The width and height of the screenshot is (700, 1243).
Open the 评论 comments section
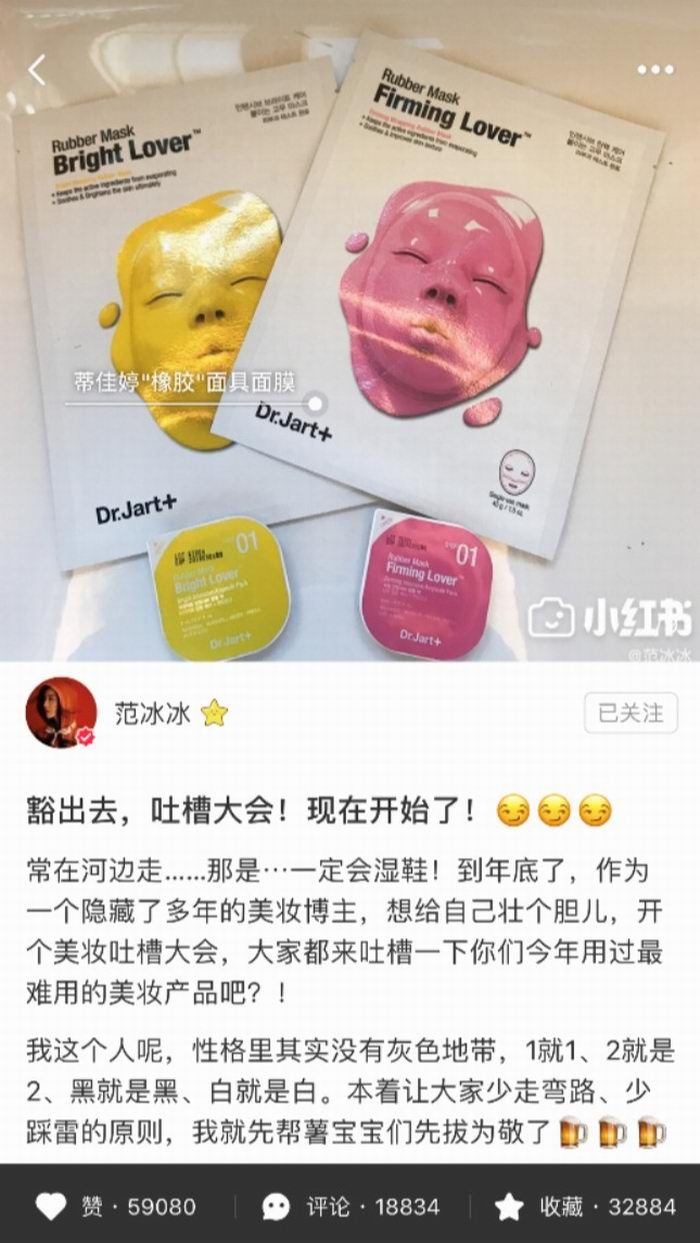[x=350, y=1206]
